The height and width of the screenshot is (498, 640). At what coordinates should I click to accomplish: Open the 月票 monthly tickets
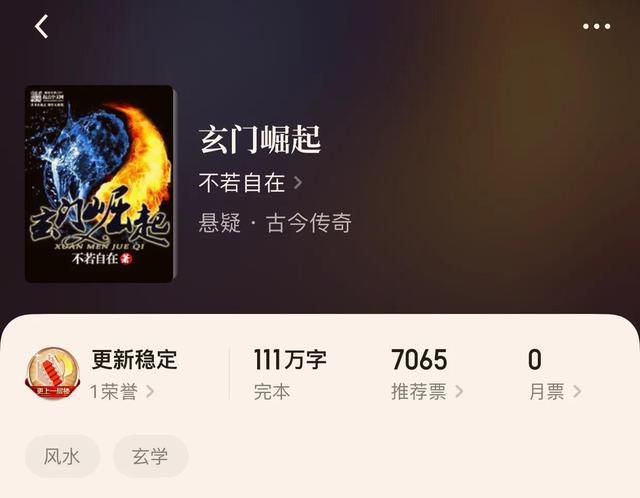coord(555,391)
